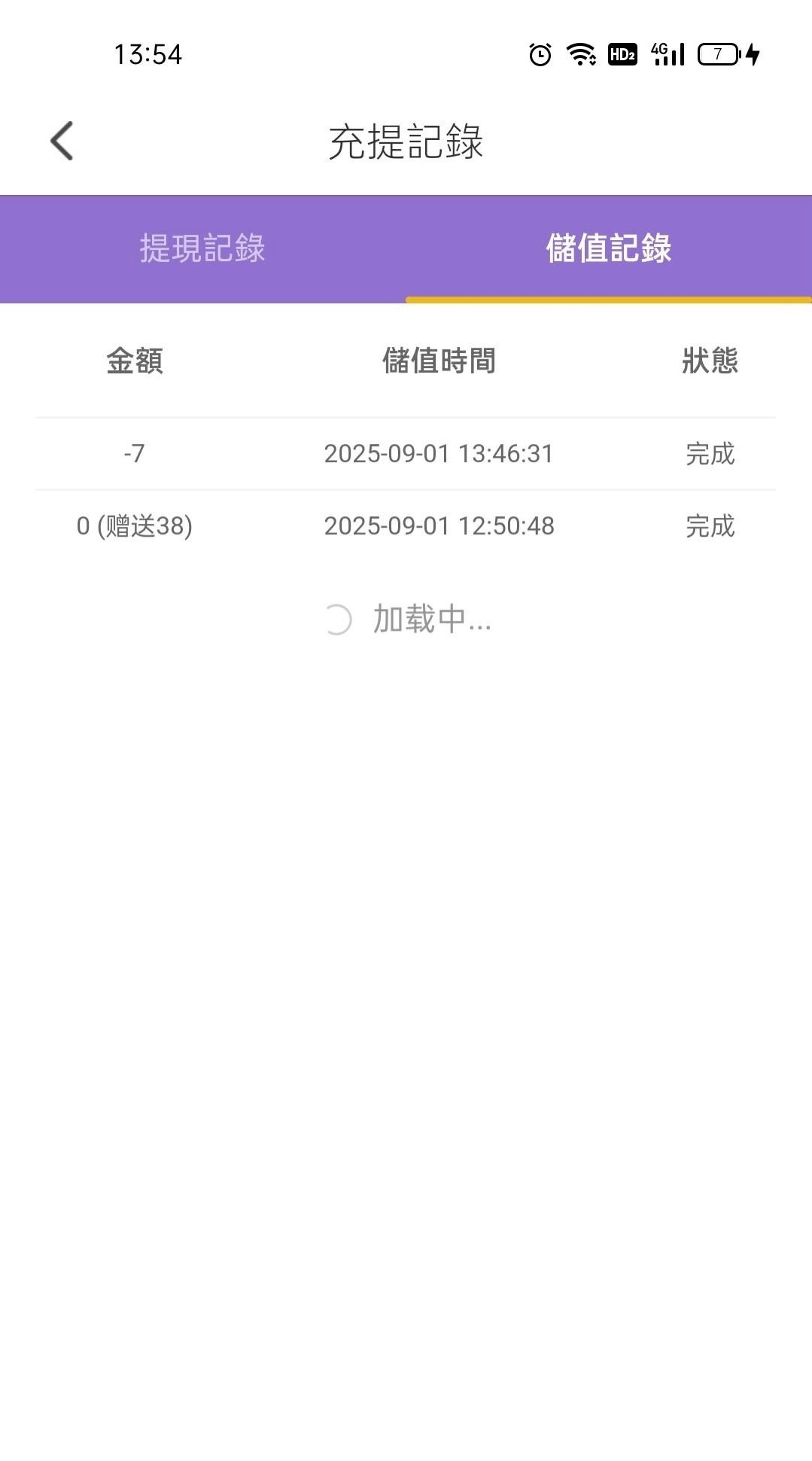Go back using the top-left arrow
This screenshot has height=1461, width=812.
click(x=62, y=141)
